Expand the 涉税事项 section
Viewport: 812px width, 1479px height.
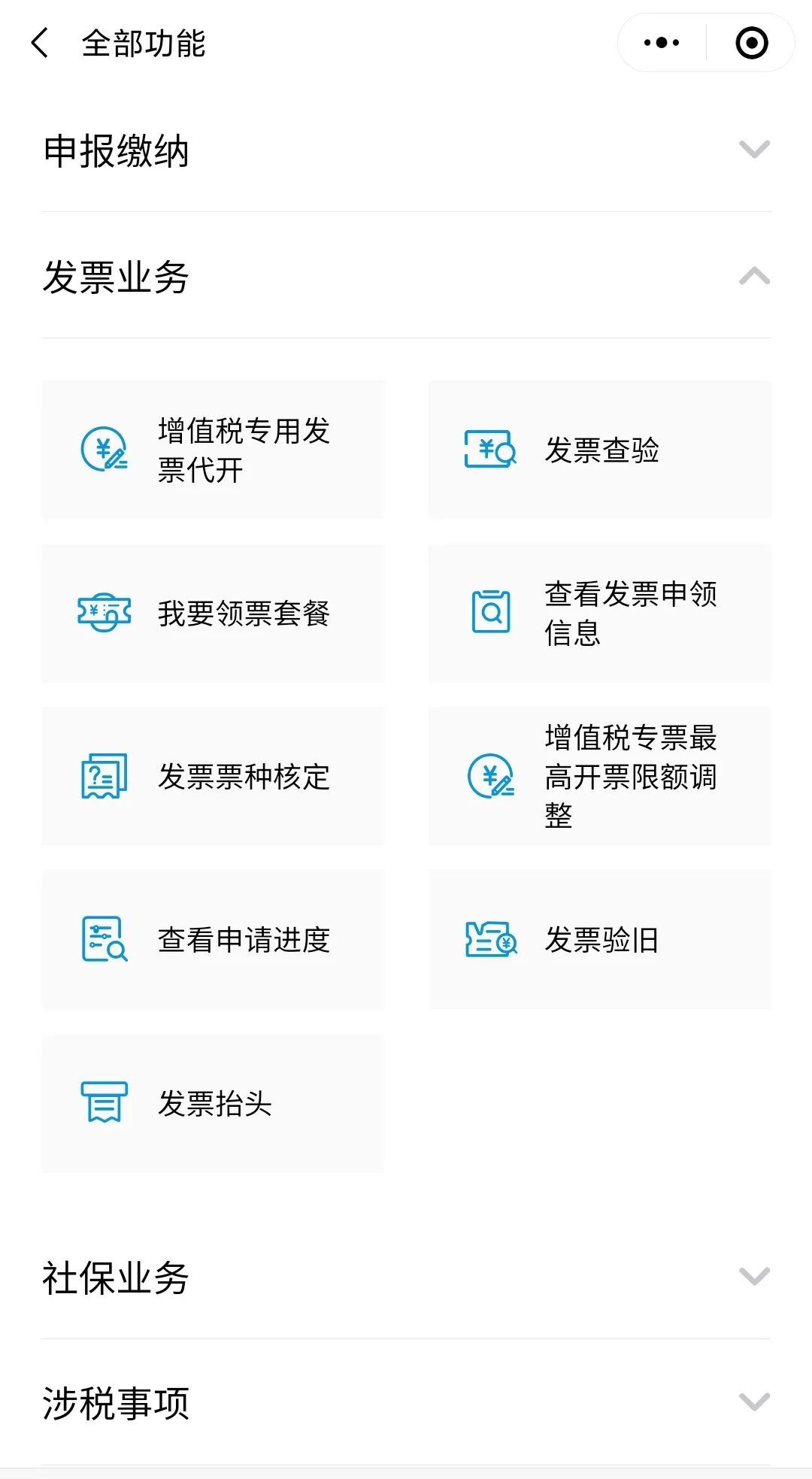pyautogui.click(x=406, y=1402)
